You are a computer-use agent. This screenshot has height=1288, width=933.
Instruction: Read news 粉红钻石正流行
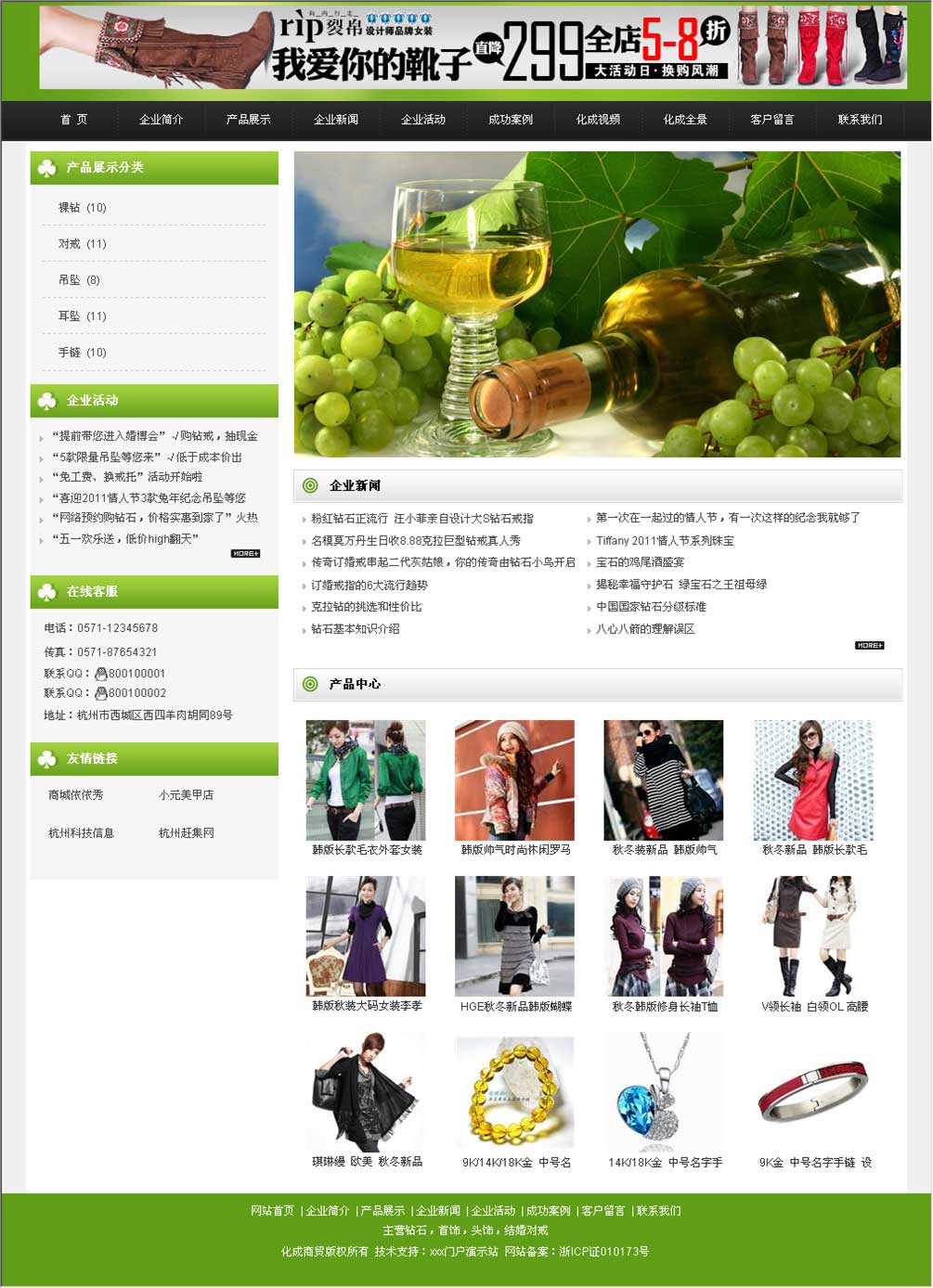pos(421,519)
